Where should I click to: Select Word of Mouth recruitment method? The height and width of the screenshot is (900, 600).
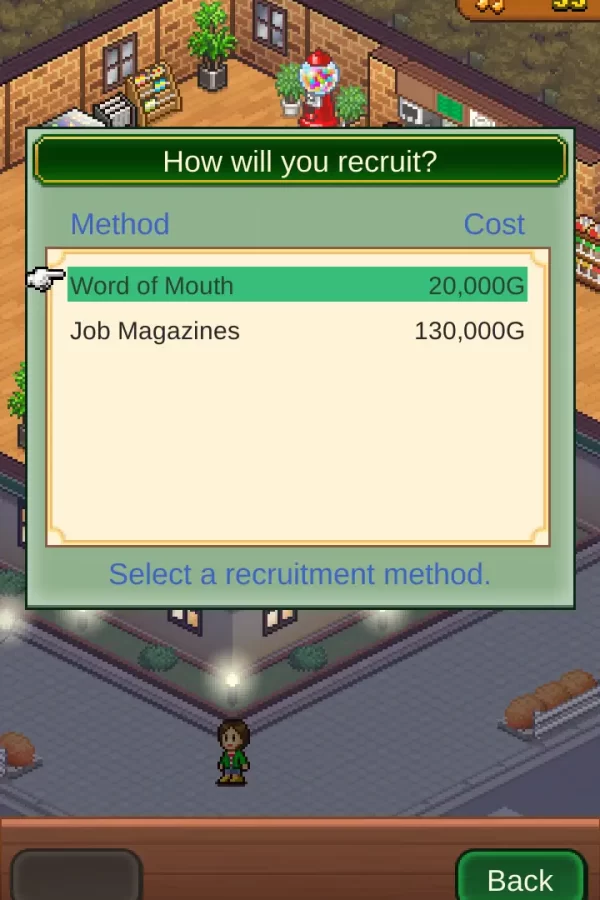(x=297, y=285)
